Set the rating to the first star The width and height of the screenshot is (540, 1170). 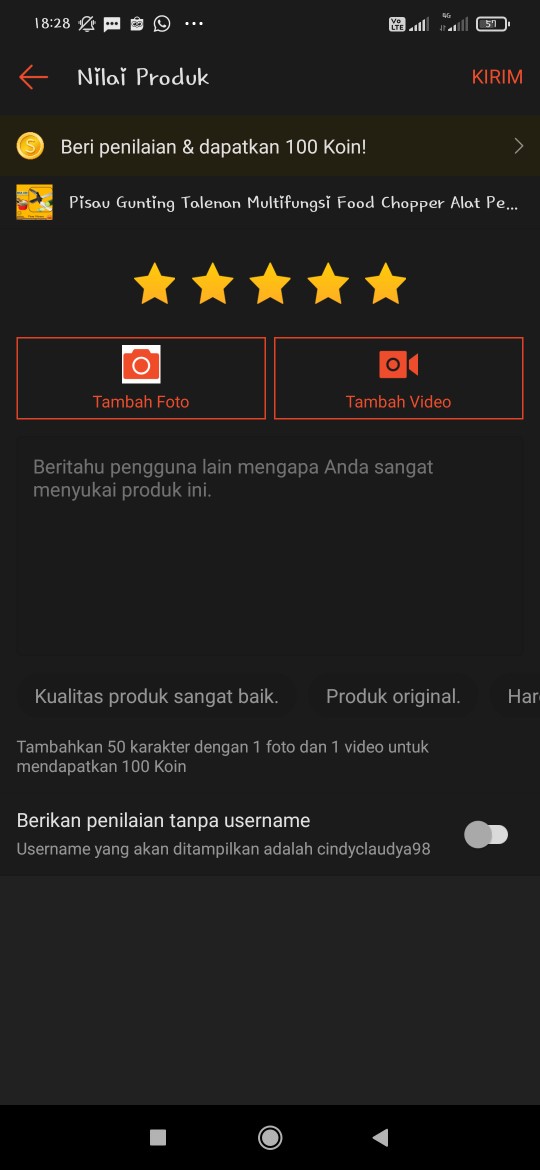coord(154,284)
